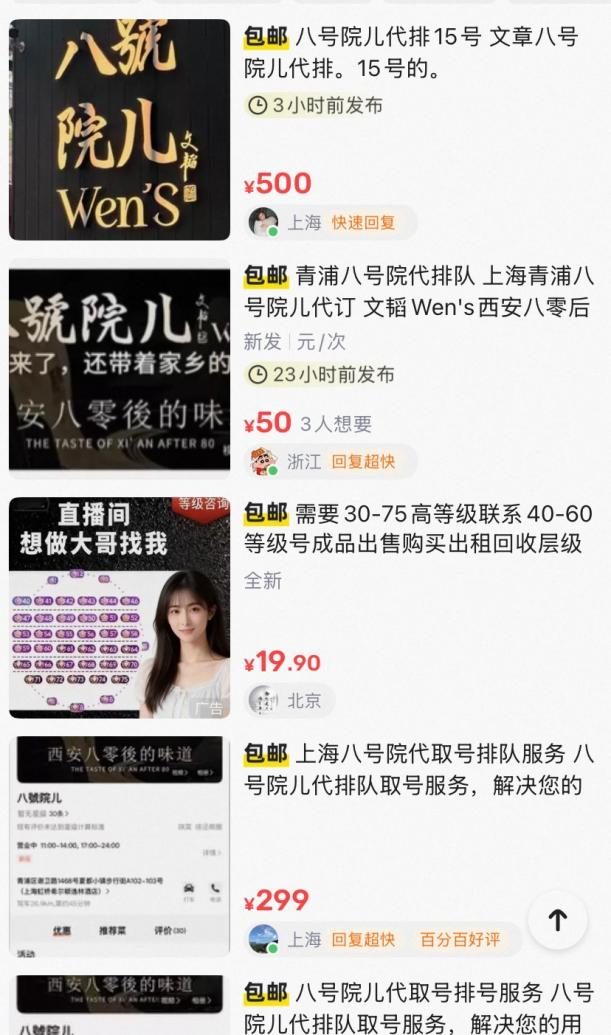This screenshot has width=611, height=1035.
Task: Tap the scroll-to-top arrow button
Action: (557, 920)
